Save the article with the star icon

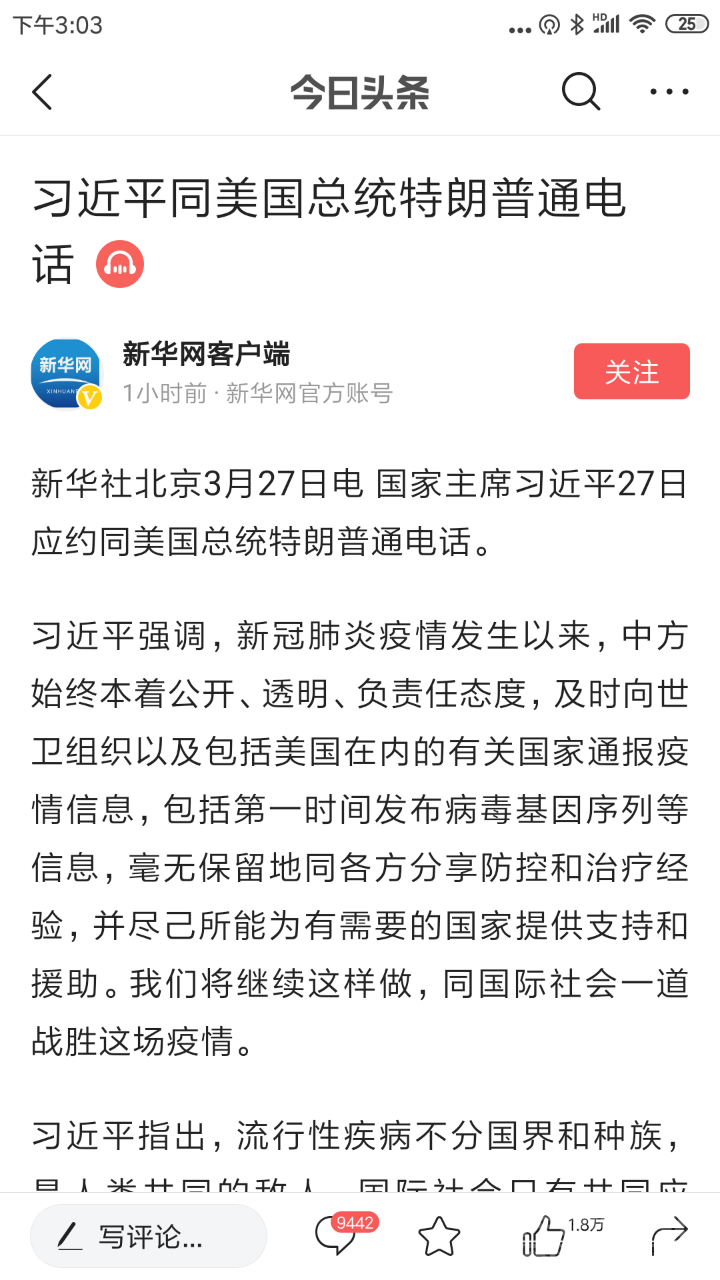click(439, 1237)
